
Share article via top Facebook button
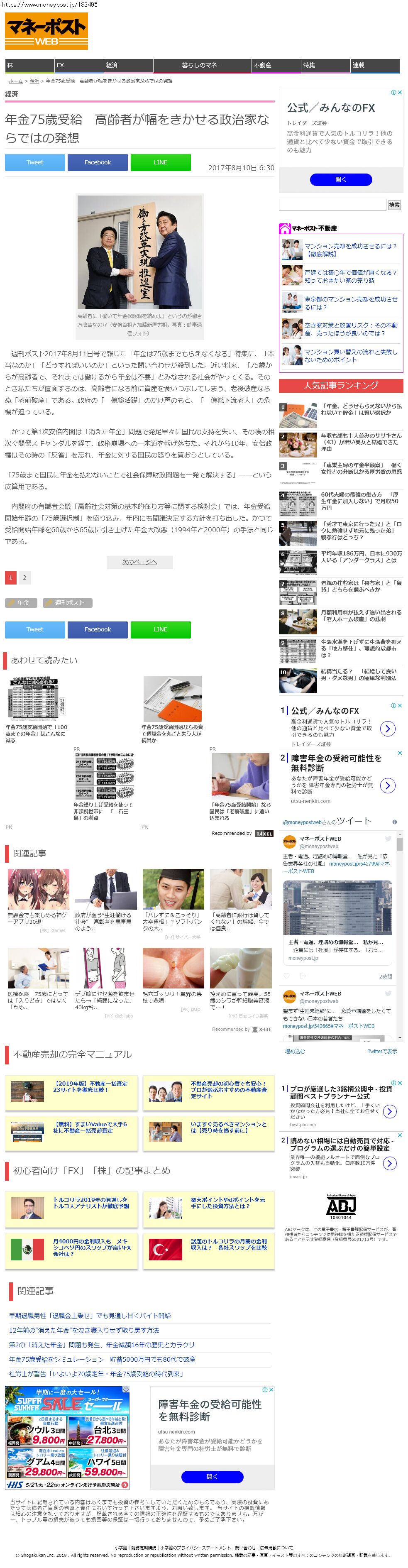pos(98,162)
